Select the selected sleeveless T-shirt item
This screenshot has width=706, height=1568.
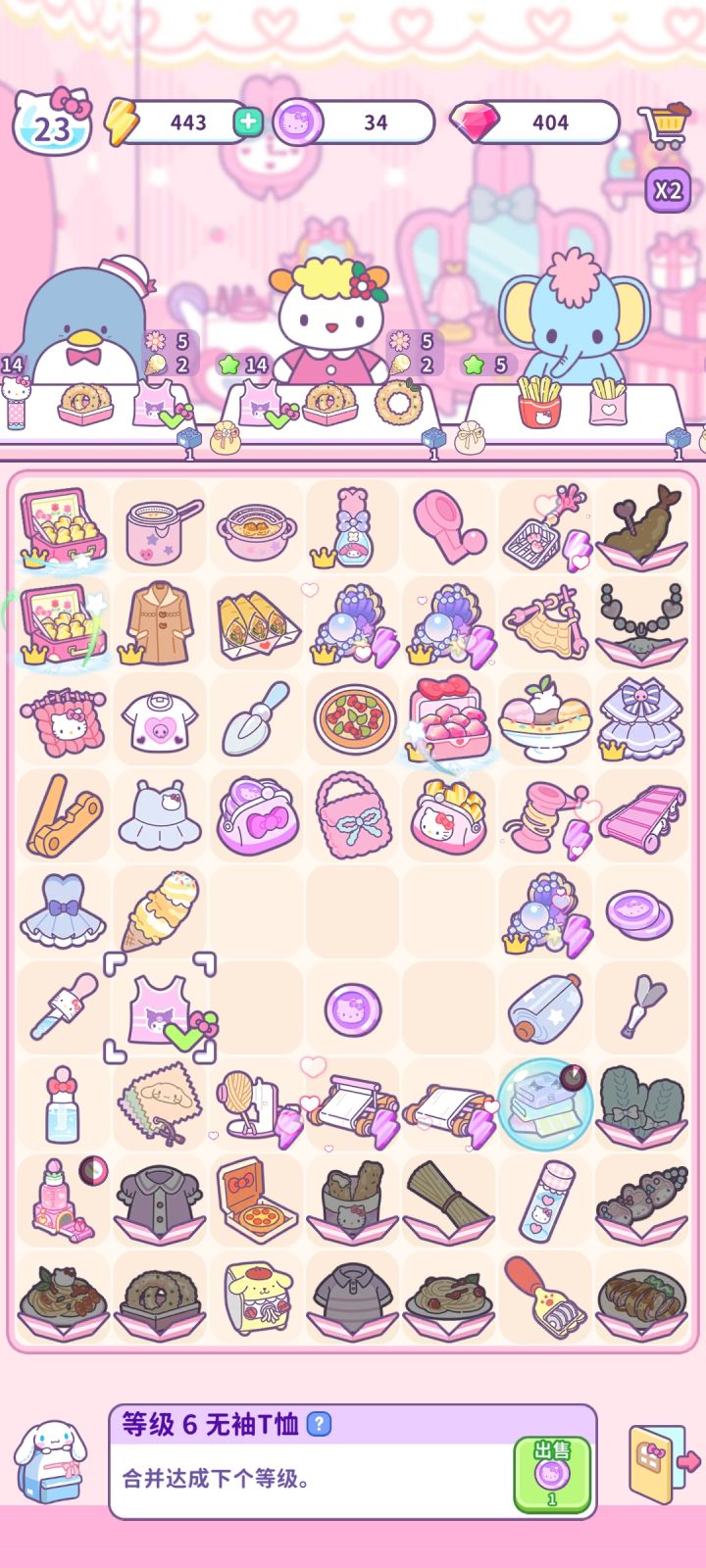coord(160,1007)
